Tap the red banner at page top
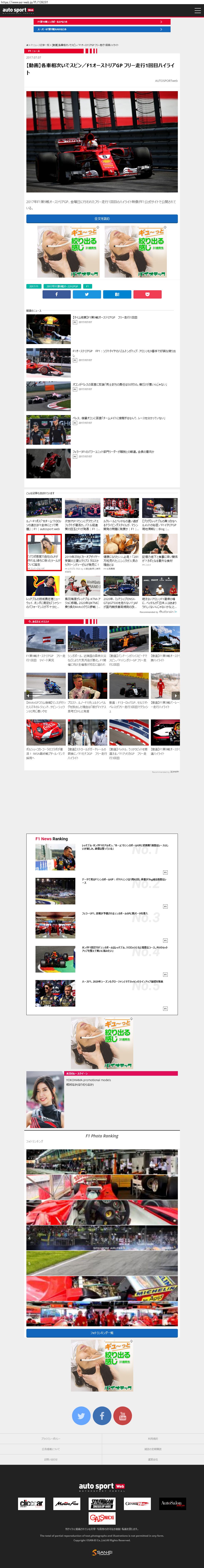The width and height of the screenshot is (204, 1568). pyautogui.click(x=102, y=21)
